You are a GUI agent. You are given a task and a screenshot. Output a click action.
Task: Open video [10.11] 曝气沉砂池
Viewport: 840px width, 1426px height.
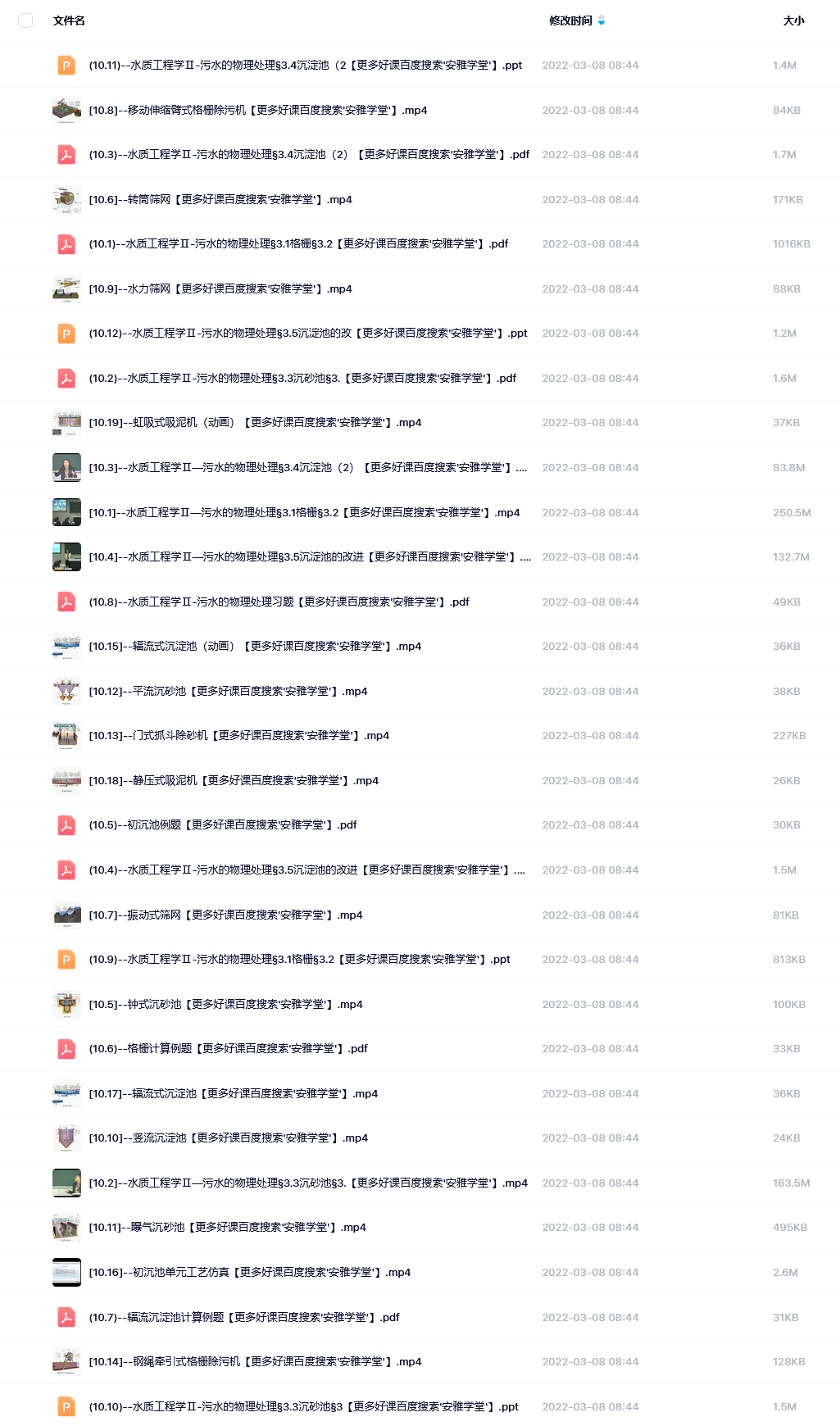pos(227,1228)
